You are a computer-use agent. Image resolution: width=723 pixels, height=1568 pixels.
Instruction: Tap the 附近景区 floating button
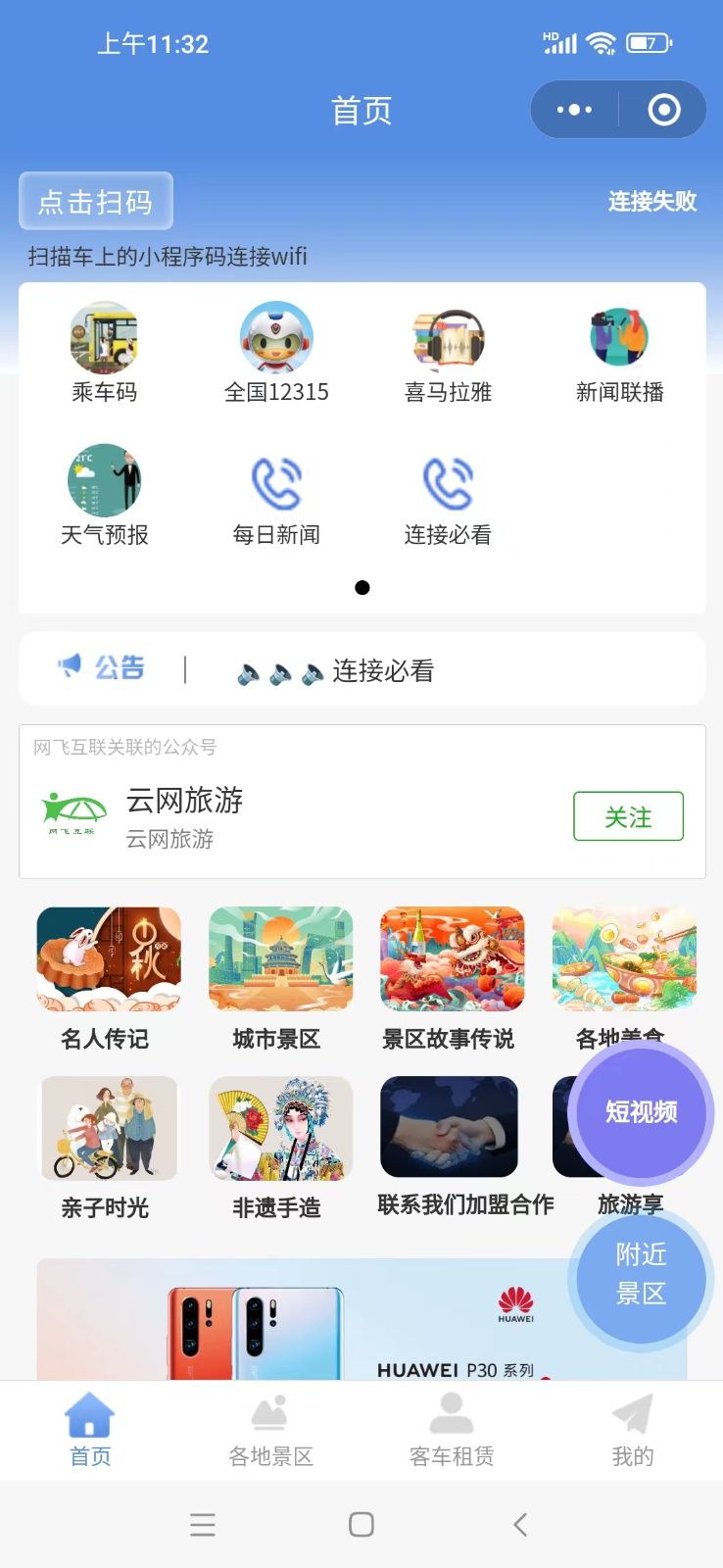(641, 1274)
